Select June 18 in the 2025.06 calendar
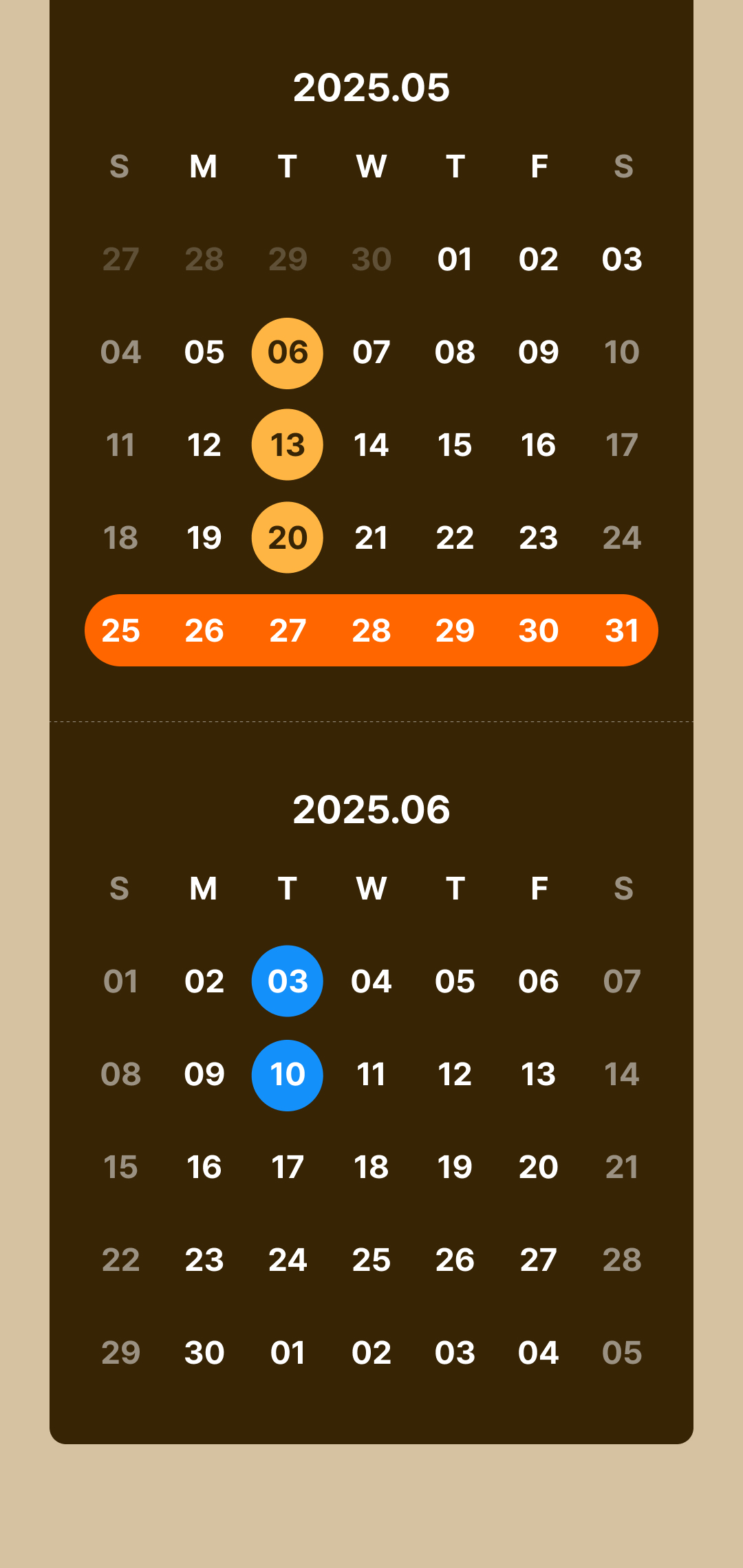The width and height of the screenshot is (743, 1568). tap(371, 1167)
